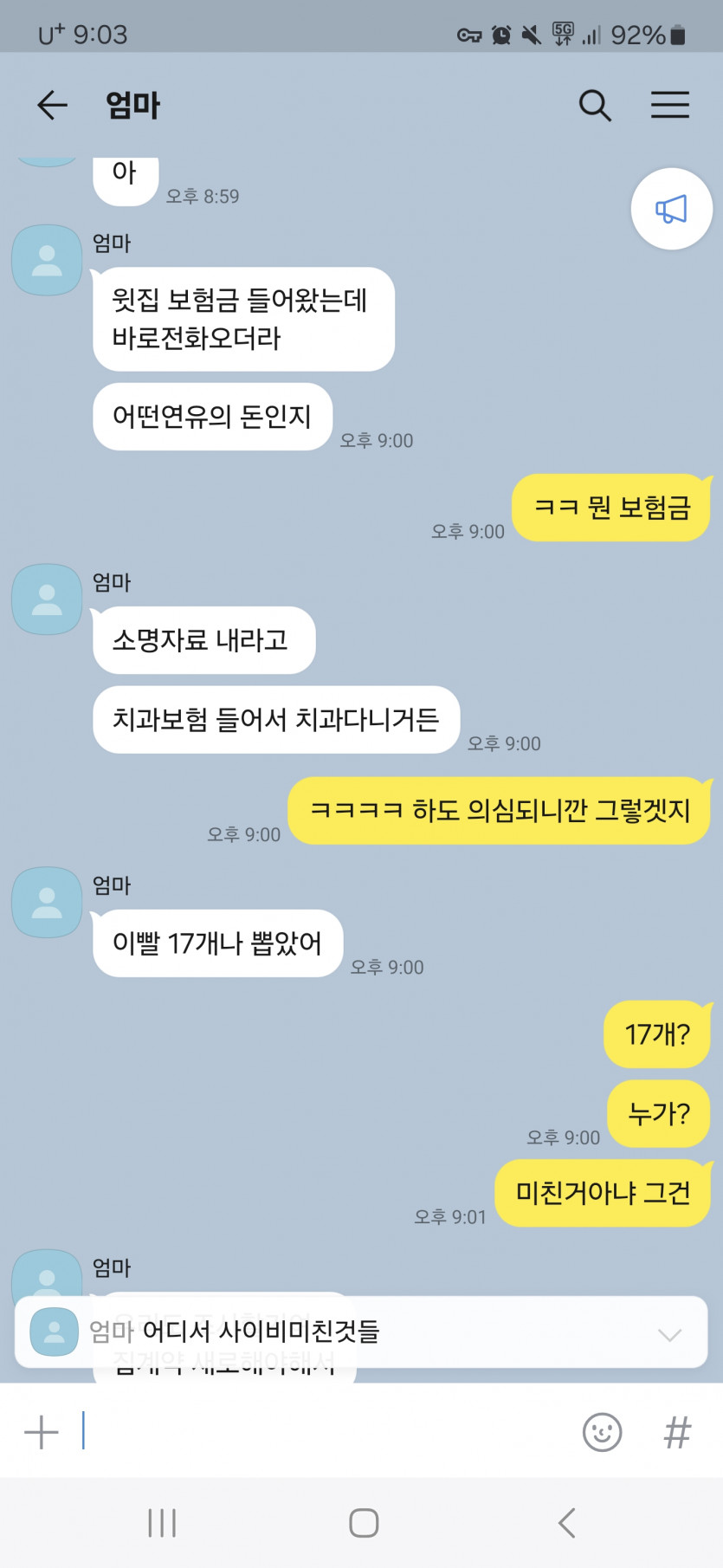Open the emoticon picker
723x1568 pixels.
pos(602,1432)
